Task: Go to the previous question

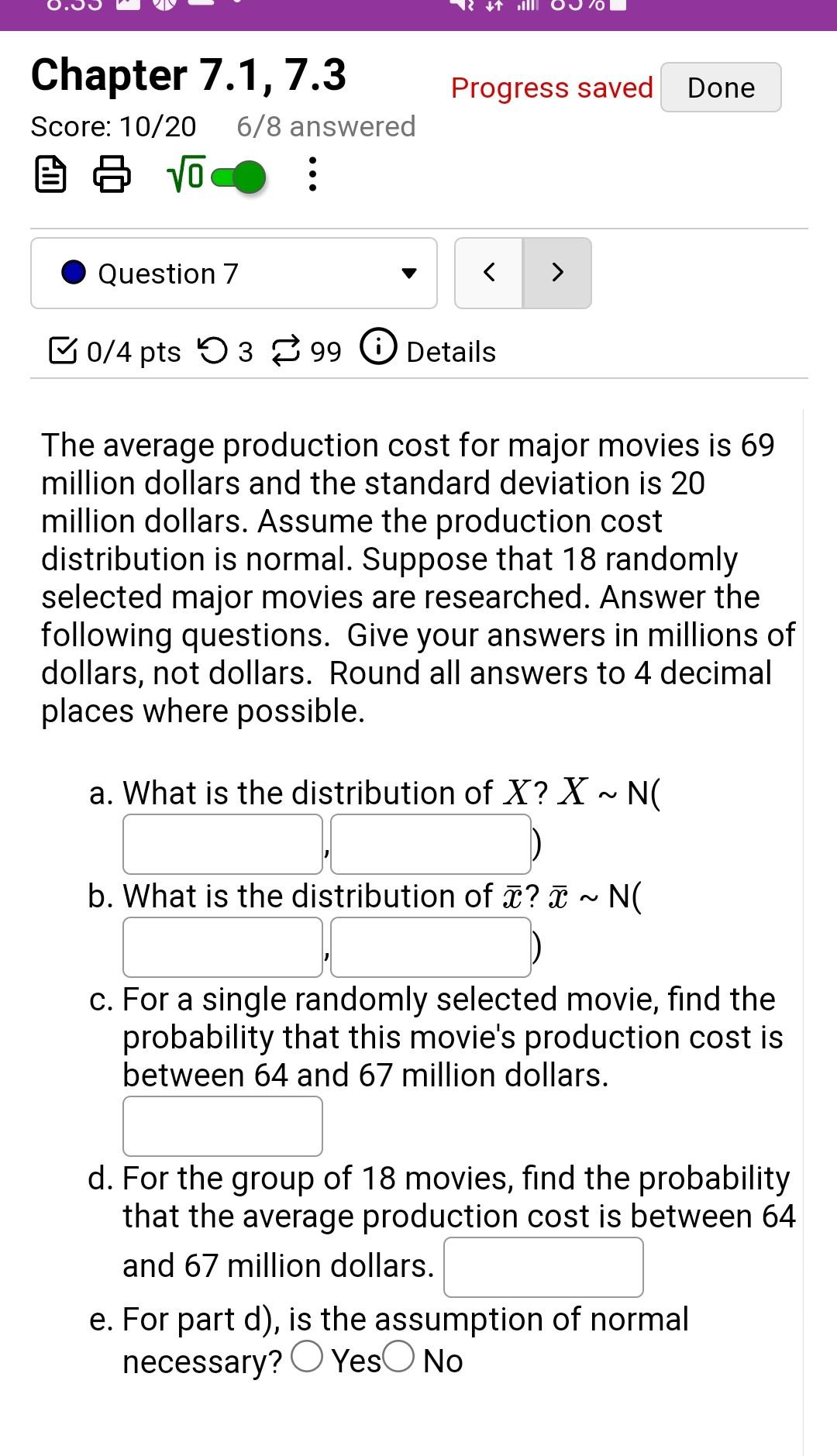Action: coord(489,273)
